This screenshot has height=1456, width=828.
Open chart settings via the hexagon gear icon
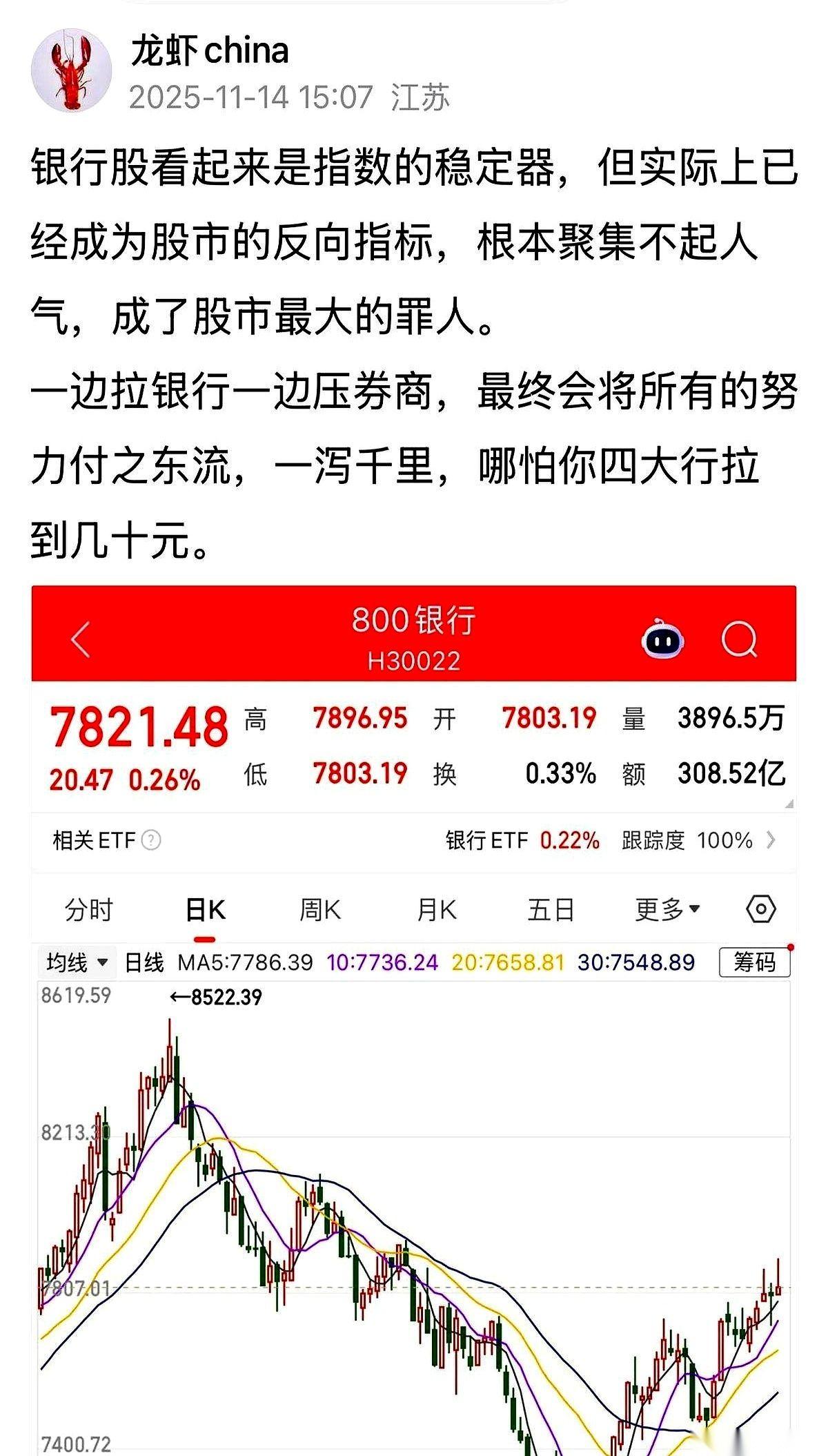[760, 910]
